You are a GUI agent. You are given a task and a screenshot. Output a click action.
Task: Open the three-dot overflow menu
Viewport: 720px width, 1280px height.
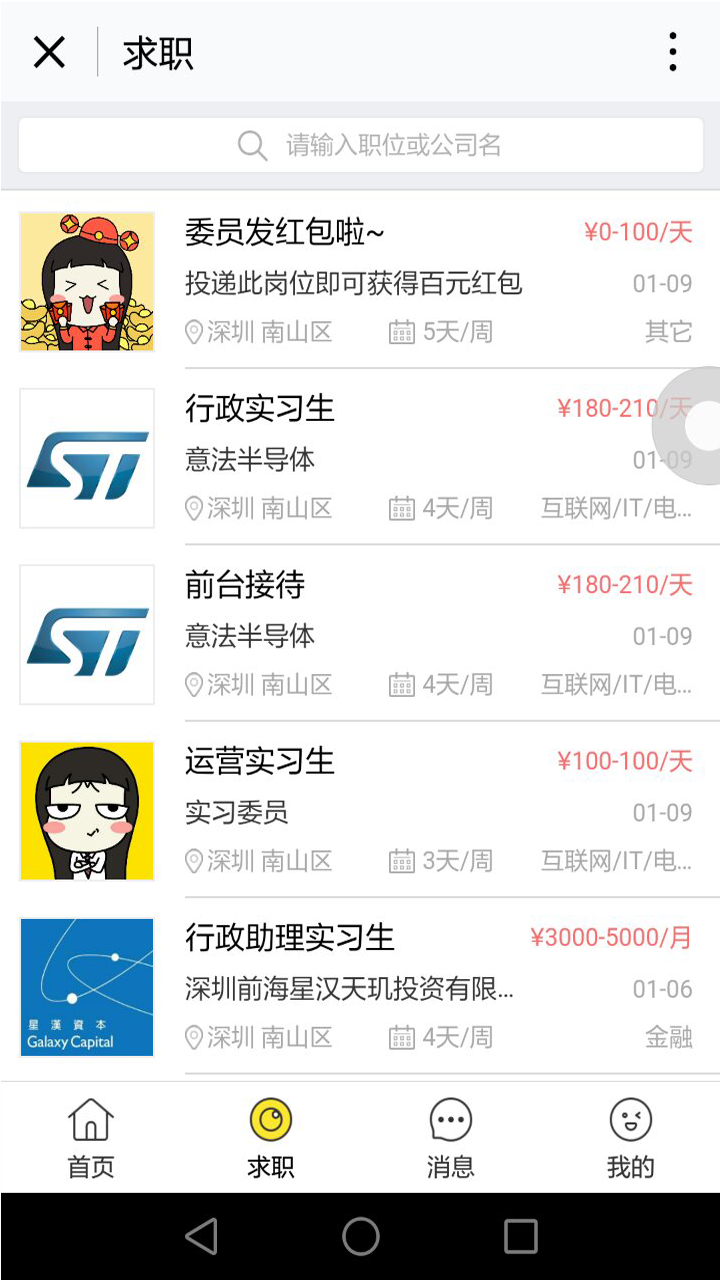click(673, 52)
